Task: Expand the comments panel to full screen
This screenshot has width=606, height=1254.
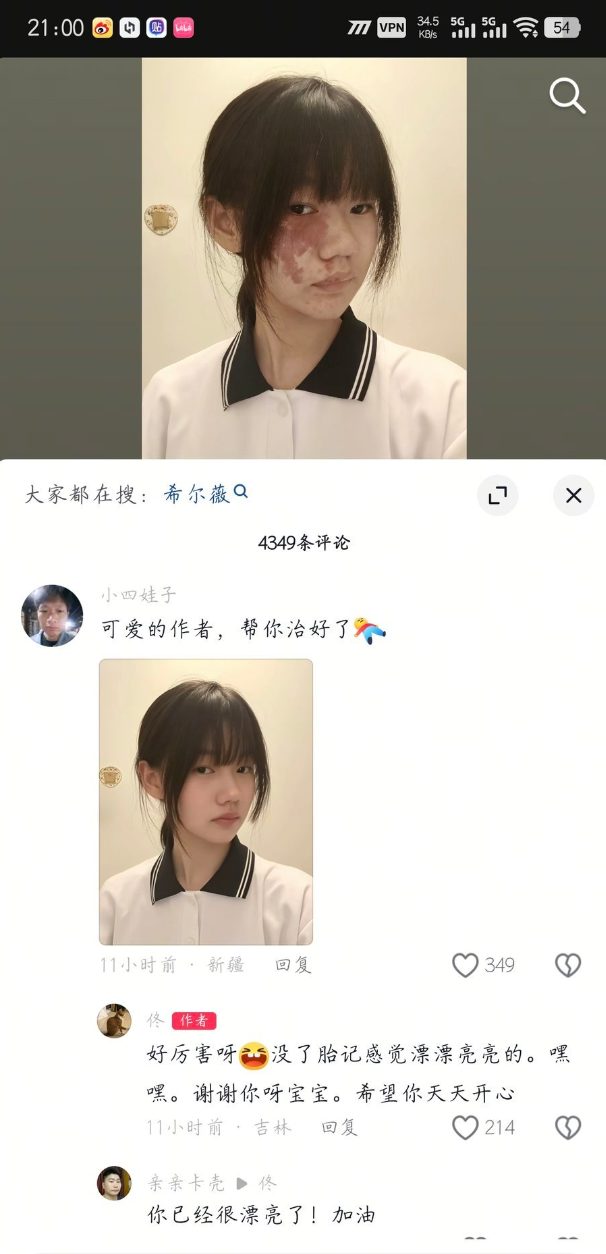Action: (x=497, y=495)
